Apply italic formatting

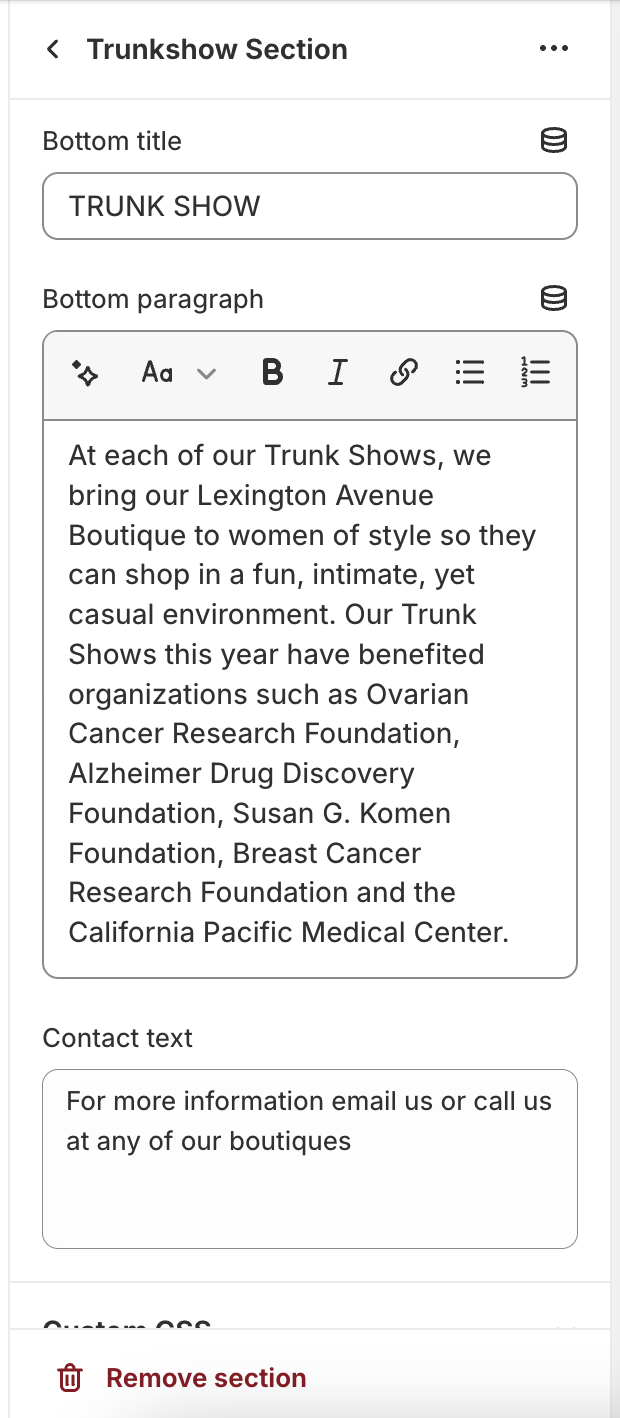pos(337,374)
